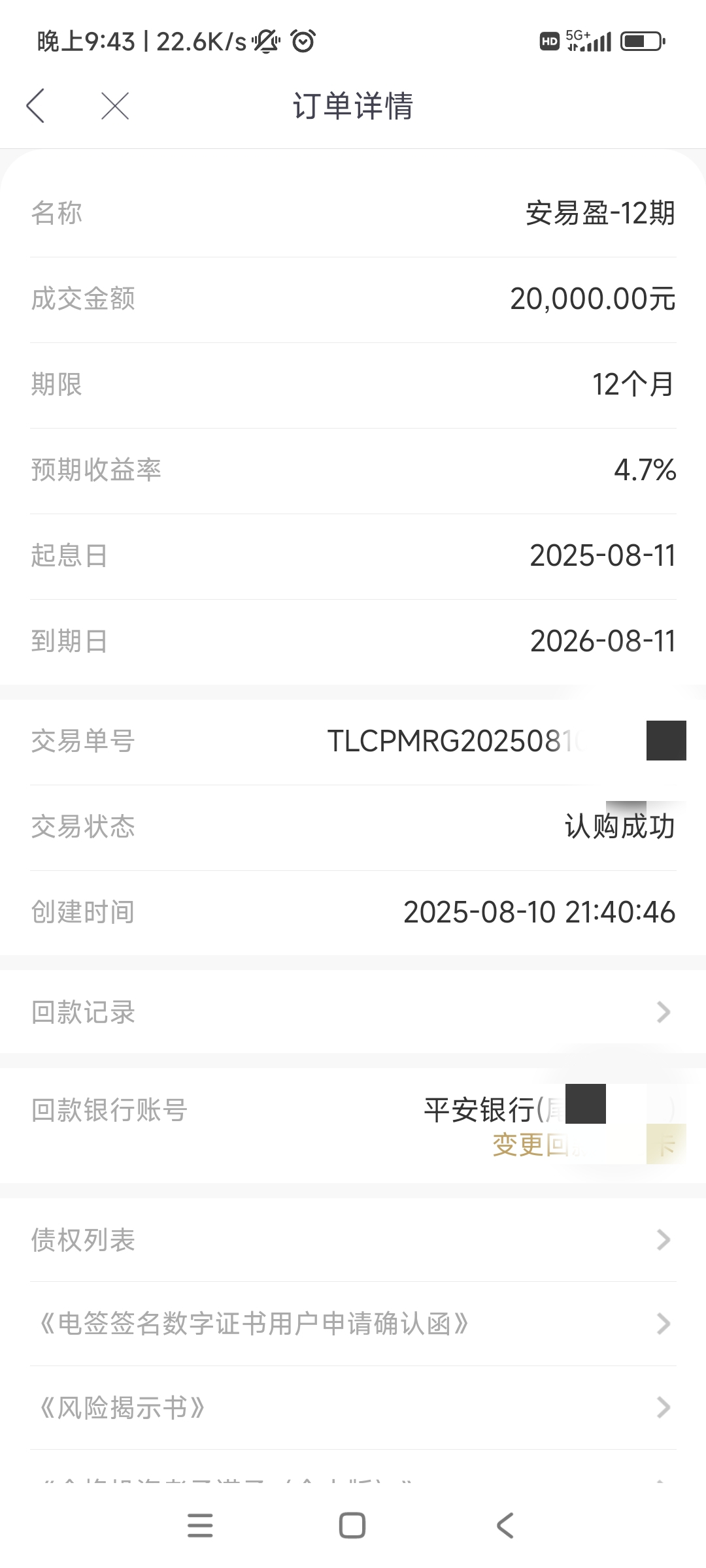Tap the system home button
Screen dimensions: 706x1568
pyautogui.click(x=352, y=1526)
